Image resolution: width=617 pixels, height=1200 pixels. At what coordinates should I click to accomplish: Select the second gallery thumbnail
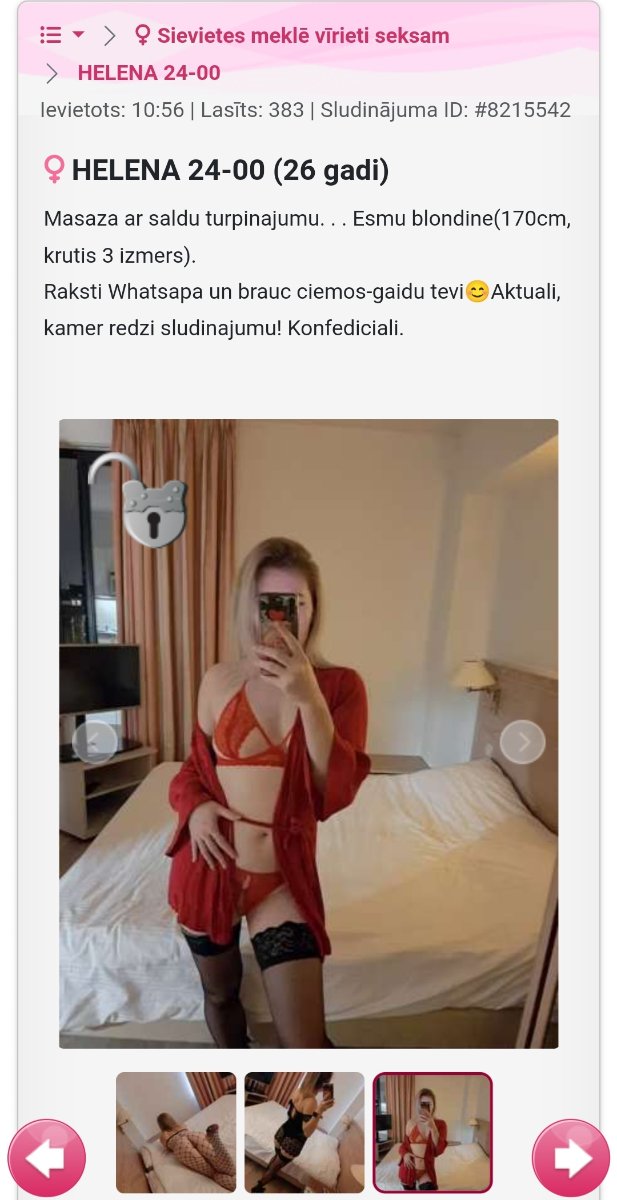tap(304, 1131)
